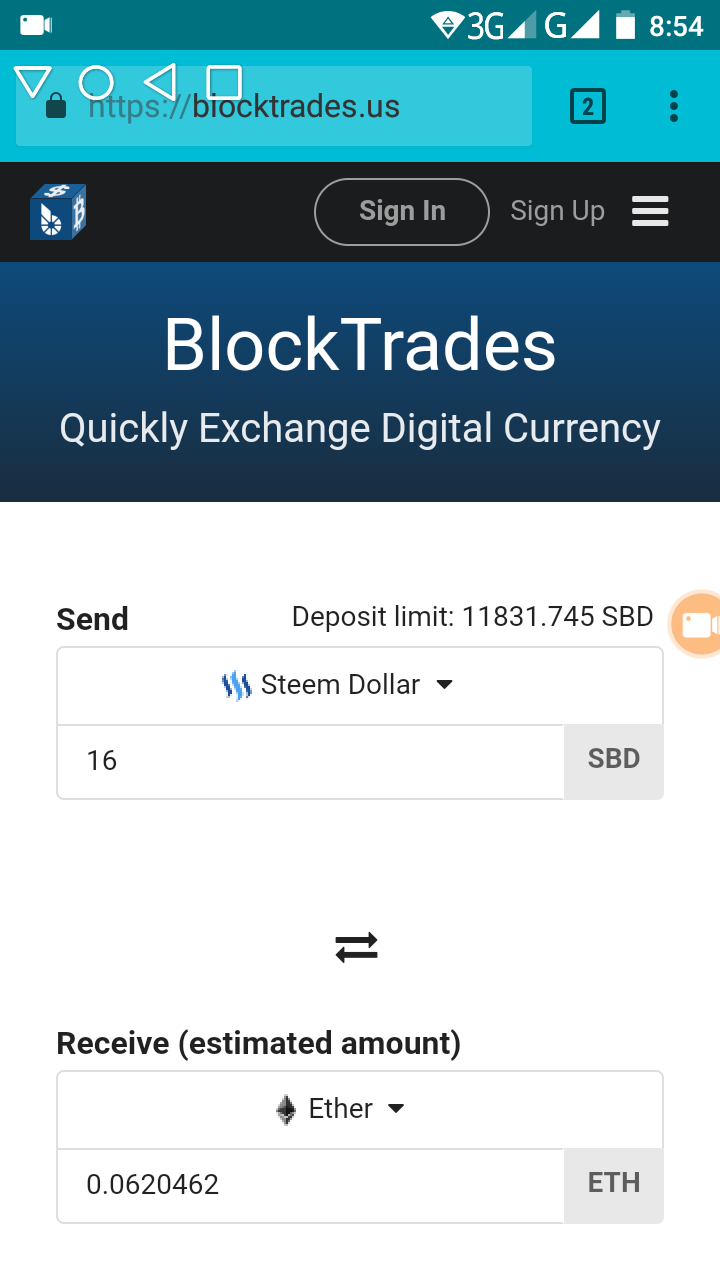Viewport: 720px width, 1280px height.
Task: Tap the blocktrades.us address bar
Action: (274, 106)
